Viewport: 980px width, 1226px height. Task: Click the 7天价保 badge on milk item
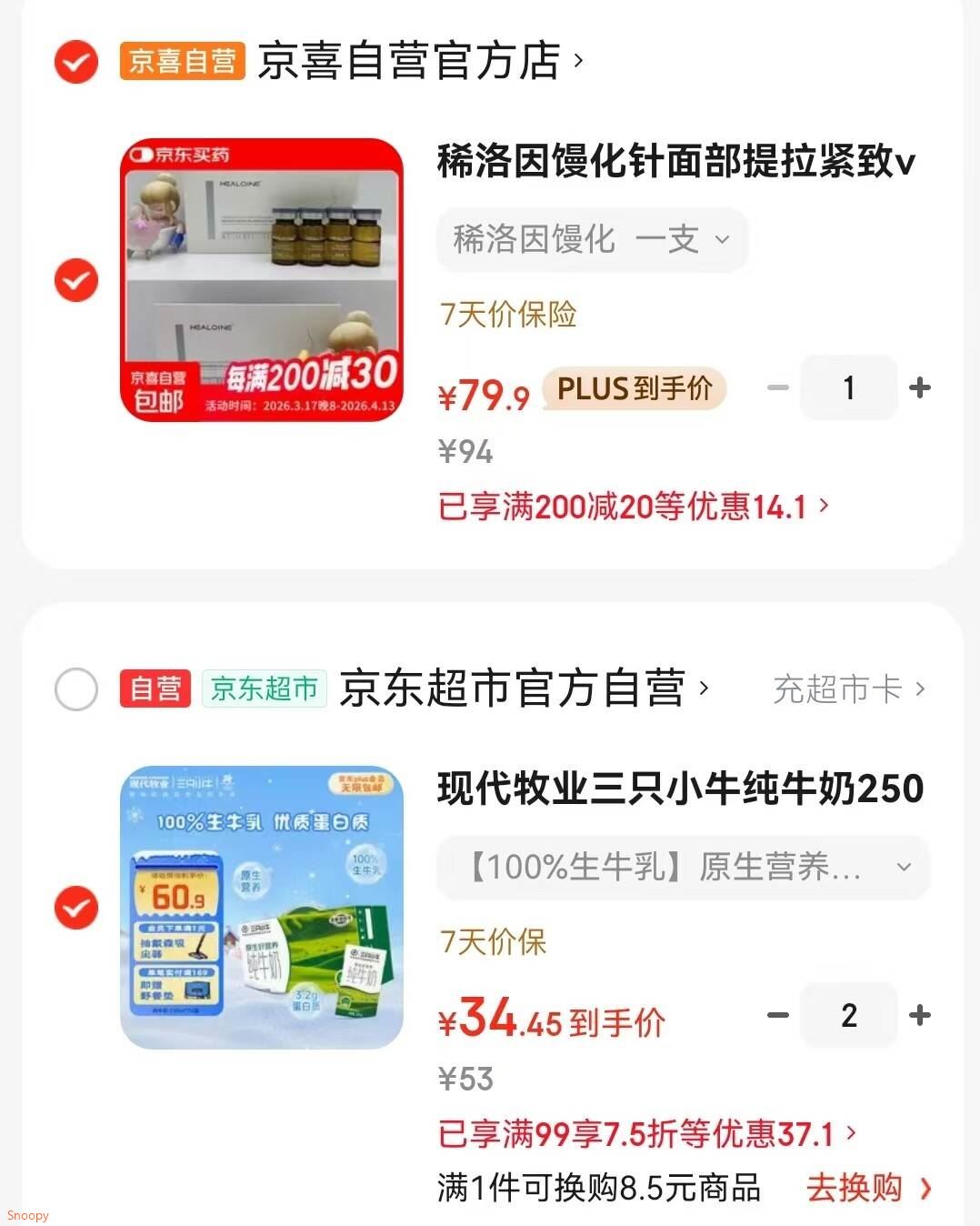pyautogui.click(x=492, y=944)
